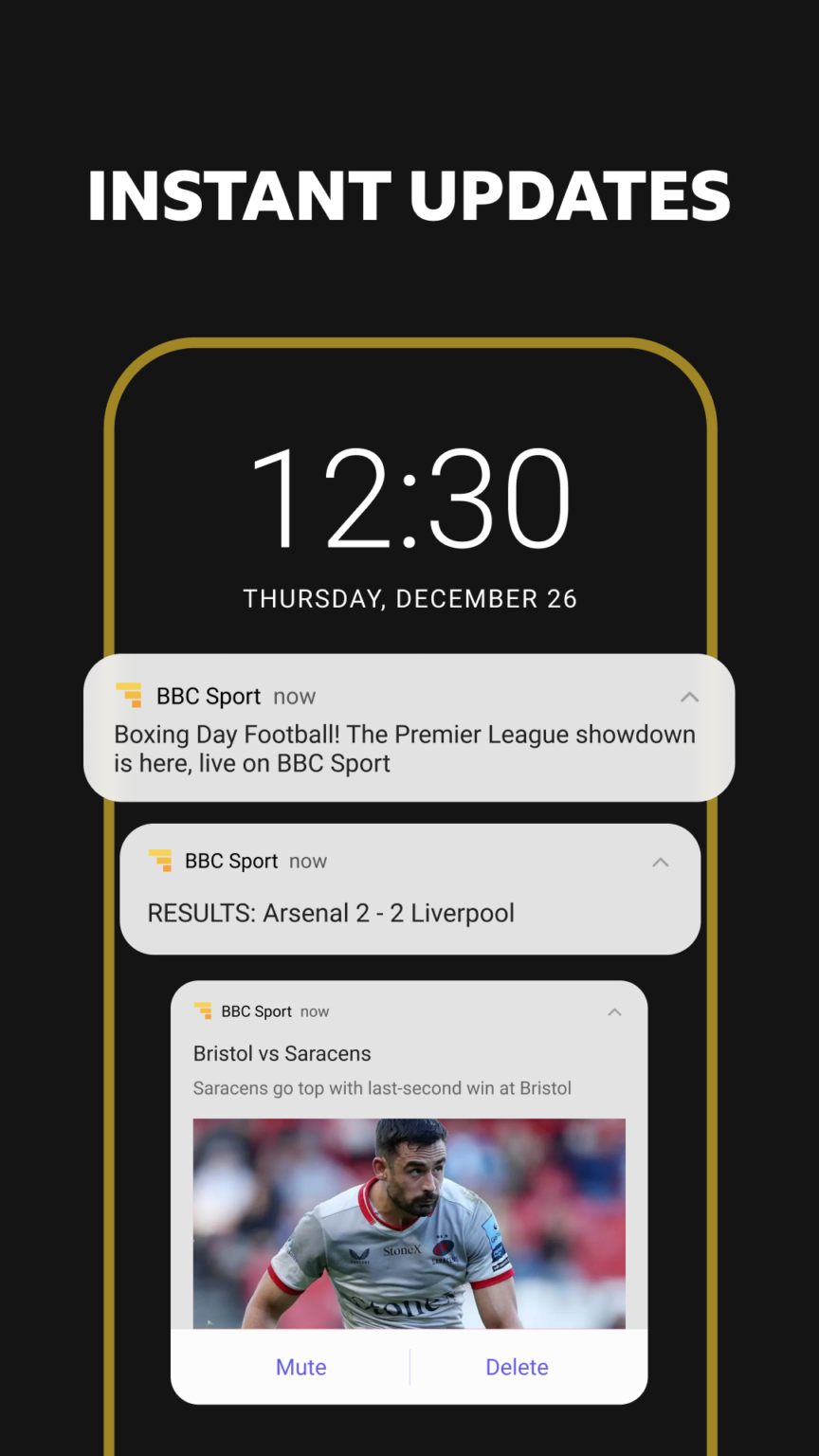Select the sport app icon in the first notification header
The width and height of the screenshot is (819, 1456).
pos(128,695)
